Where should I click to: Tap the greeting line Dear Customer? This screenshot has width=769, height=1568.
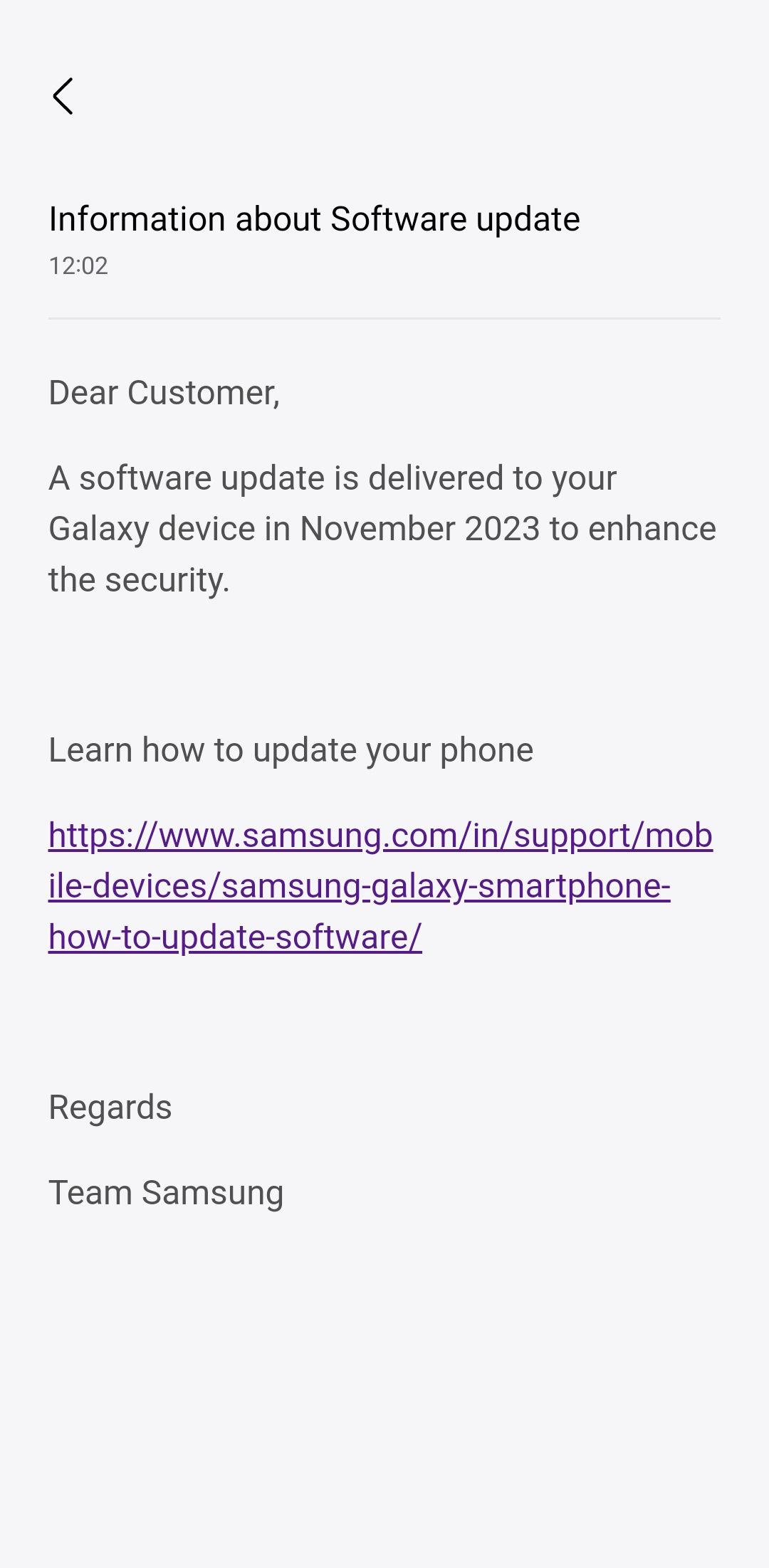coord(165,392)
